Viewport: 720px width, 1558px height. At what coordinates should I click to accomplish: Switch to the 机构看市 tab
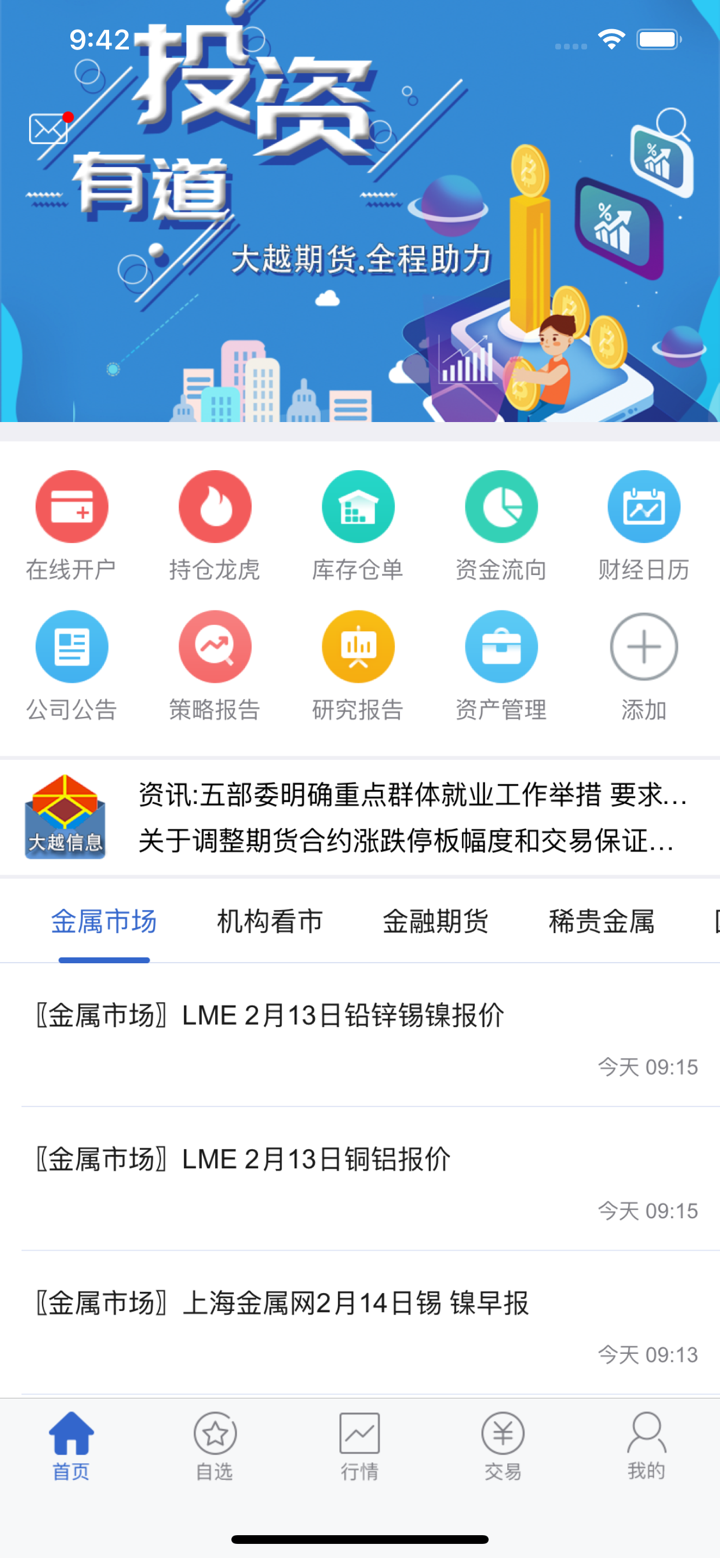click(x=269, y=921)
